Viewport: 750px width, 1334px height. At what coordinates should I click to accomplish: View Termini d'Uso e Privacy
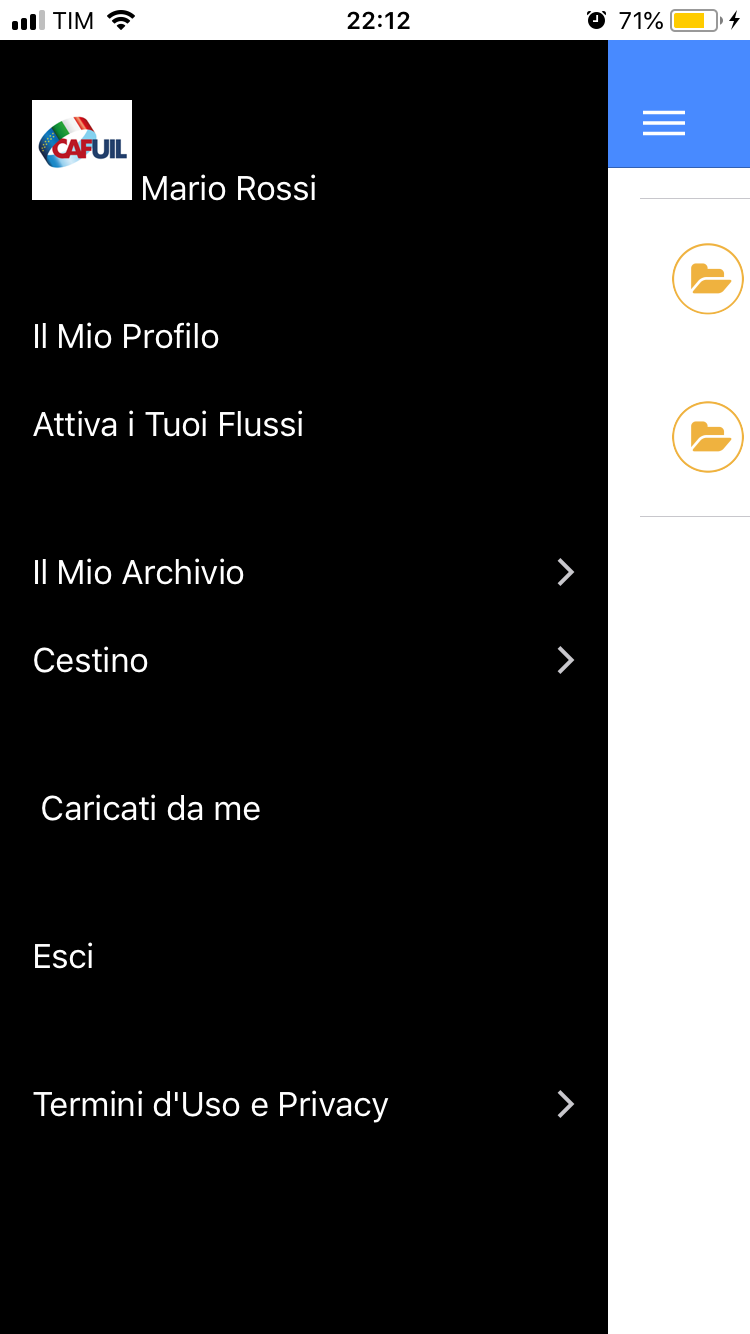304,1104
